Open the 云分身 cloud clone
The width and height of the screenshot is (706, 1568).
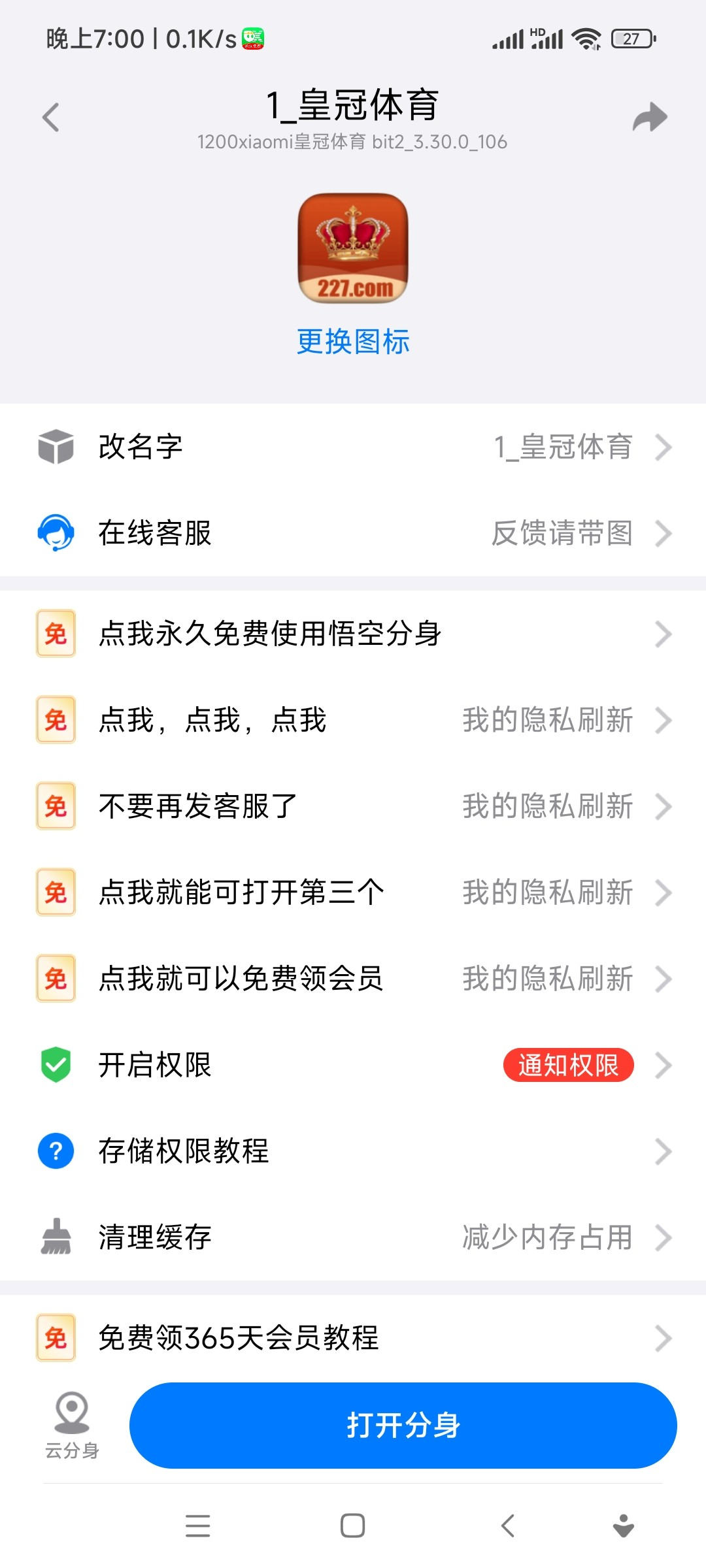click(72, 1426)
